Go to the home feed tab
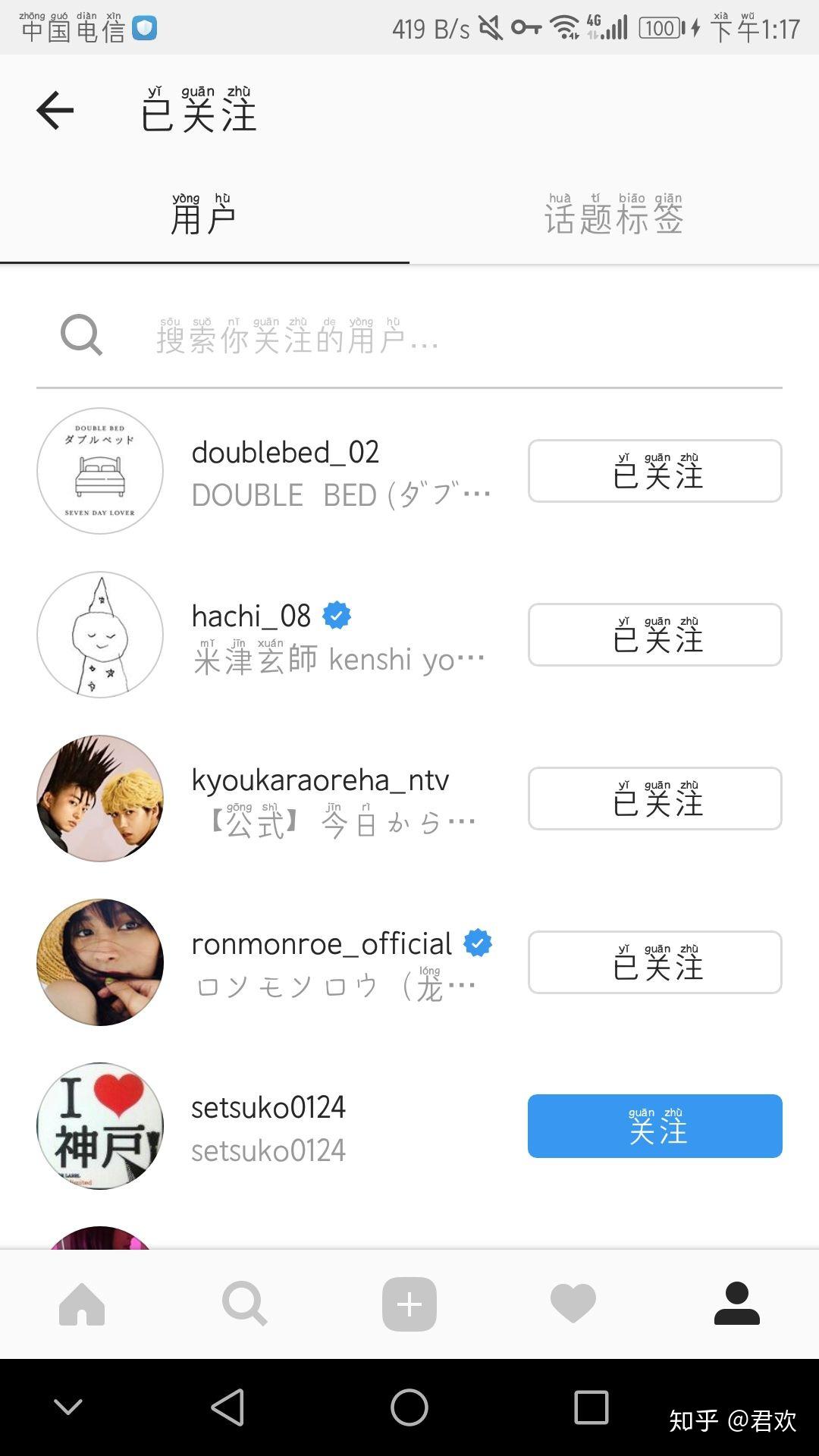Screen dimensions: 819x1456 coord(82,1304)
